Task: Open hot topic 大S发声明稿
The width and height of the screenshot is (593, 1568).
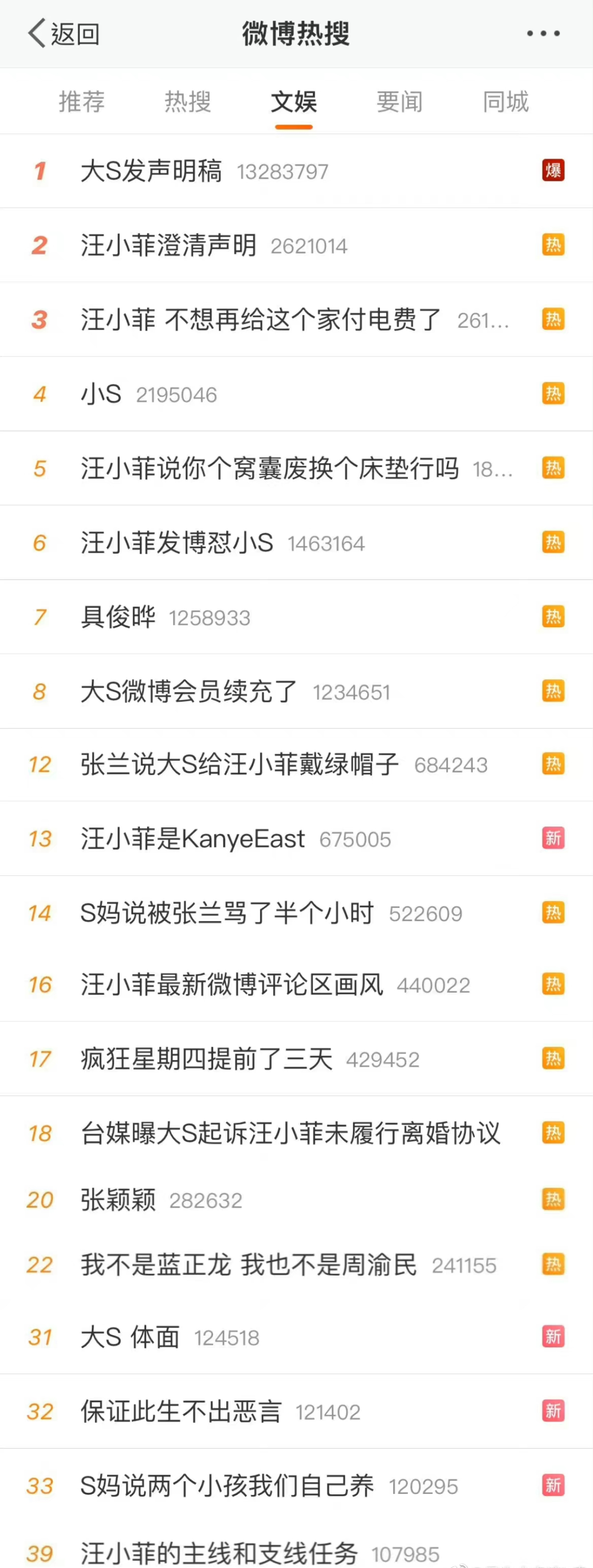Action: 151,171
